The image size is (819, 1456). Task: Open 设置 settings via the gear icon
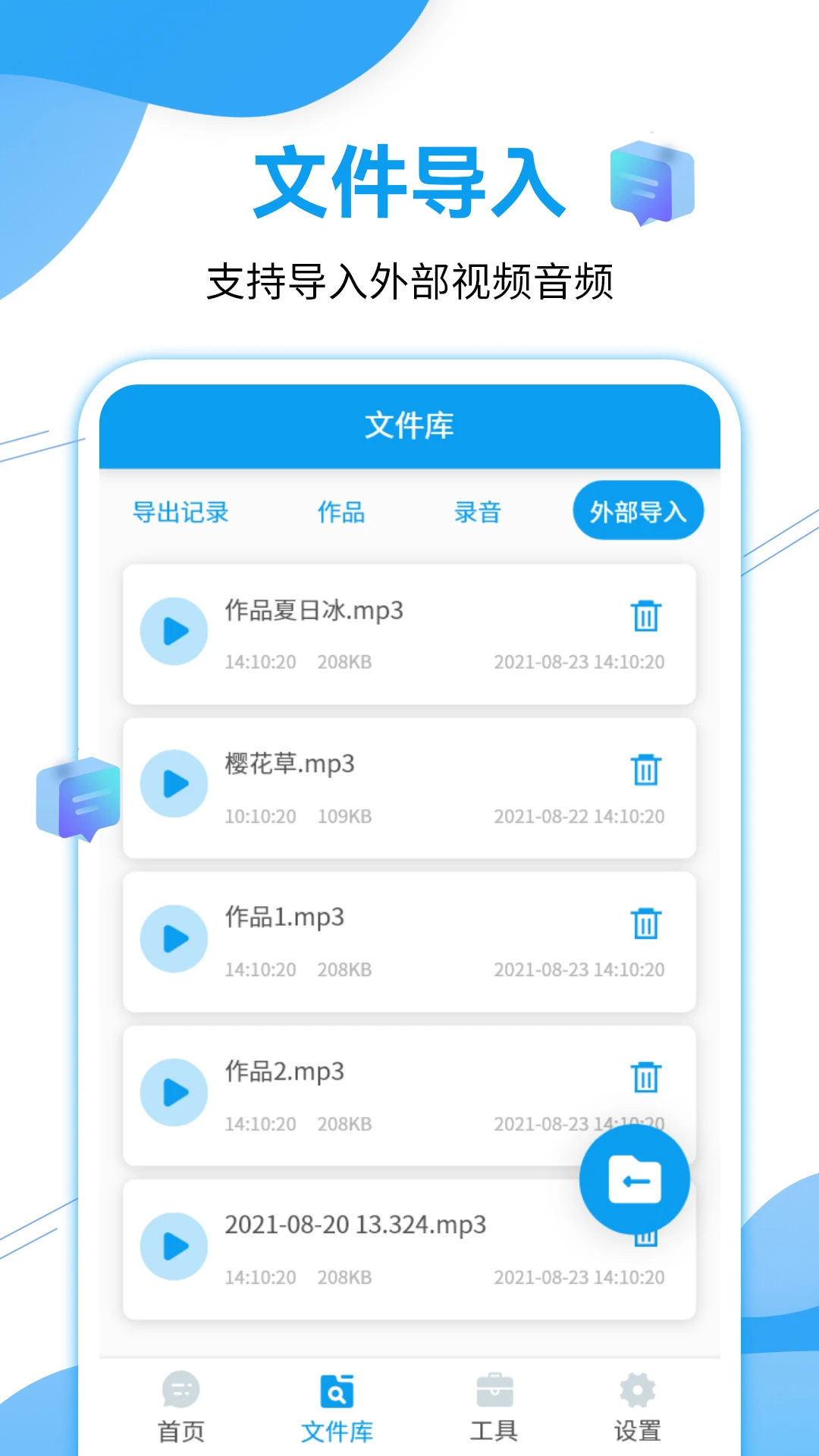click(637, 1407)
